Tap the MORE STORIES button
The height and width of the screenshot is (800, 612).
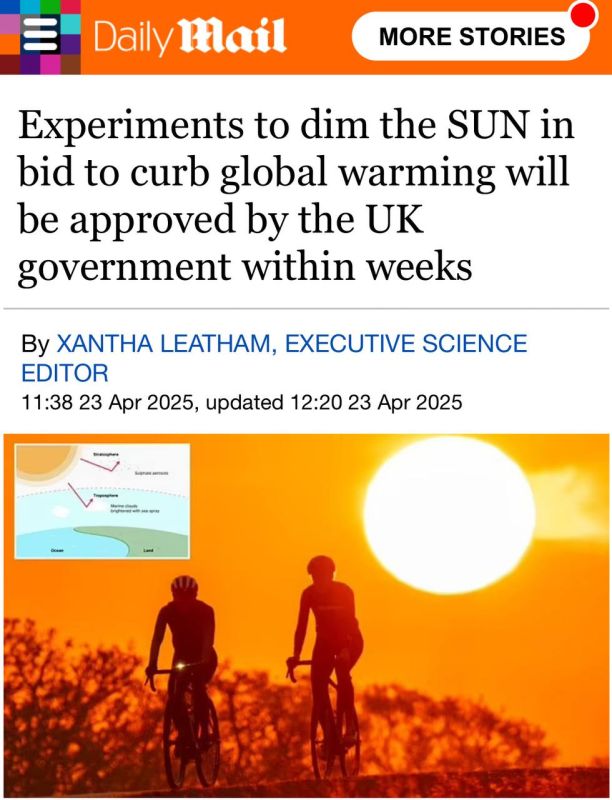coord(472,37)
